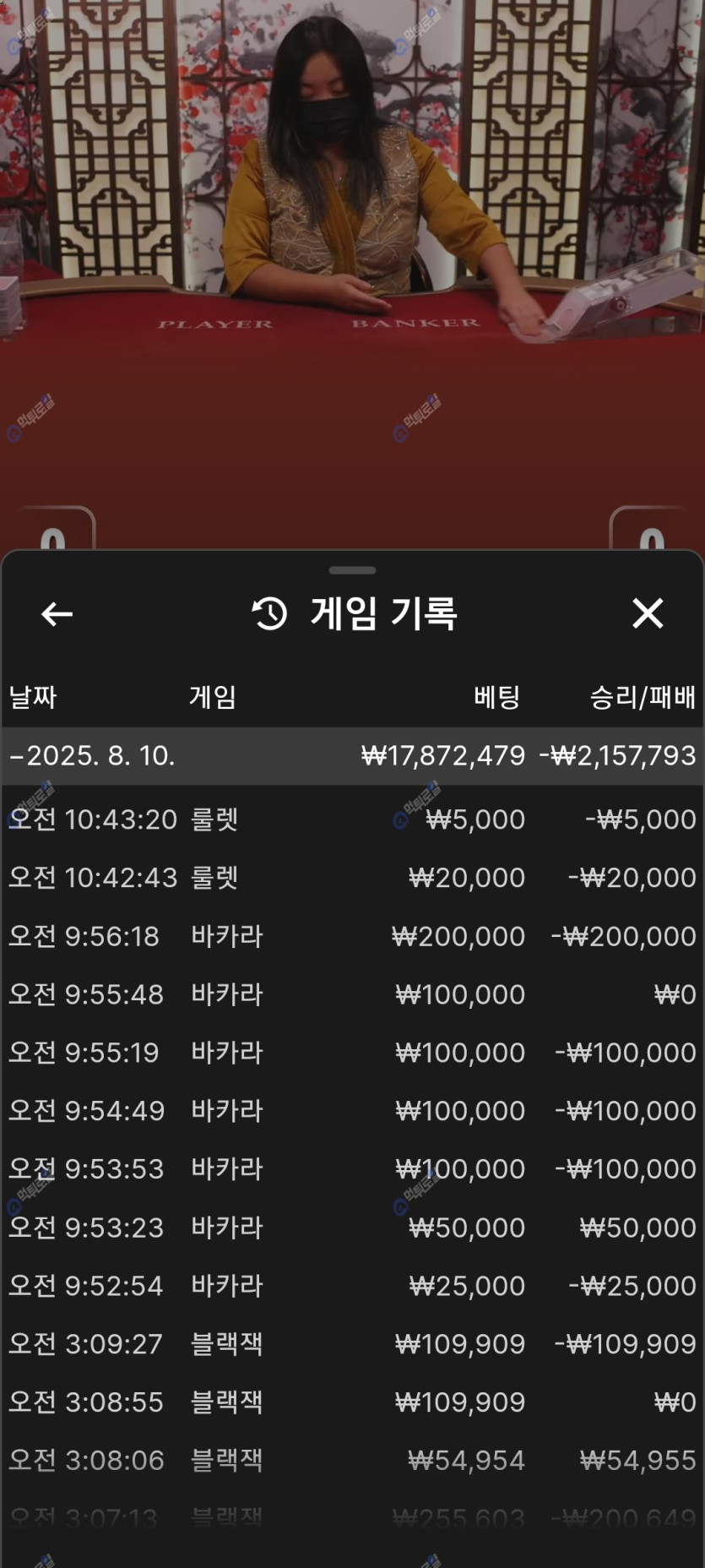
Task: Select the 9:54:49 baccarat entry
Action: click(x=352, y=1111)
